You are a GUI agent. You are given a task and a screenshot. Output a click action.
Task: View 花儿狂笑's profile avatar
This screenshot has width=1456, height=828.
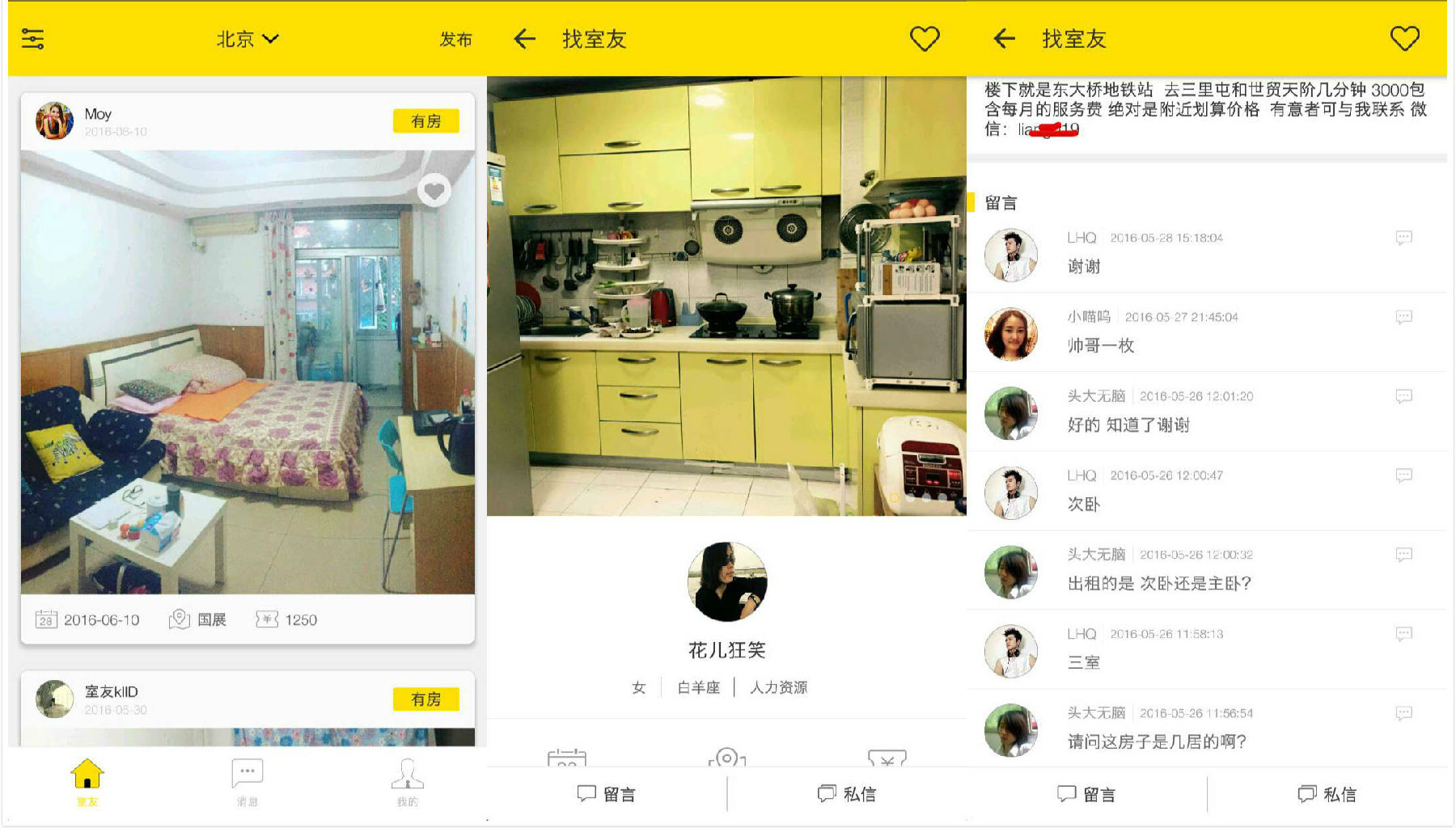(726, 581)
